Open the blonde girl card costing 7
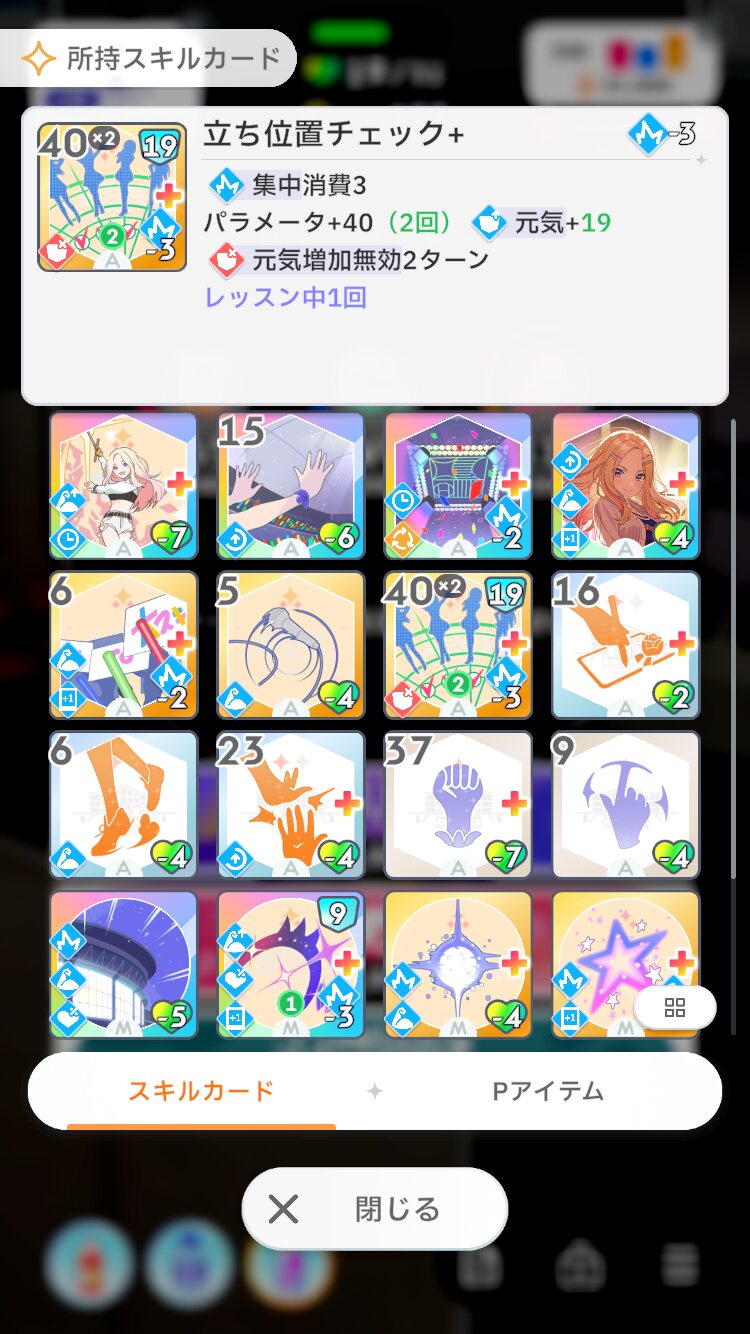The height and width of the screenshot is (1334, 750). [x=124, y=485]
